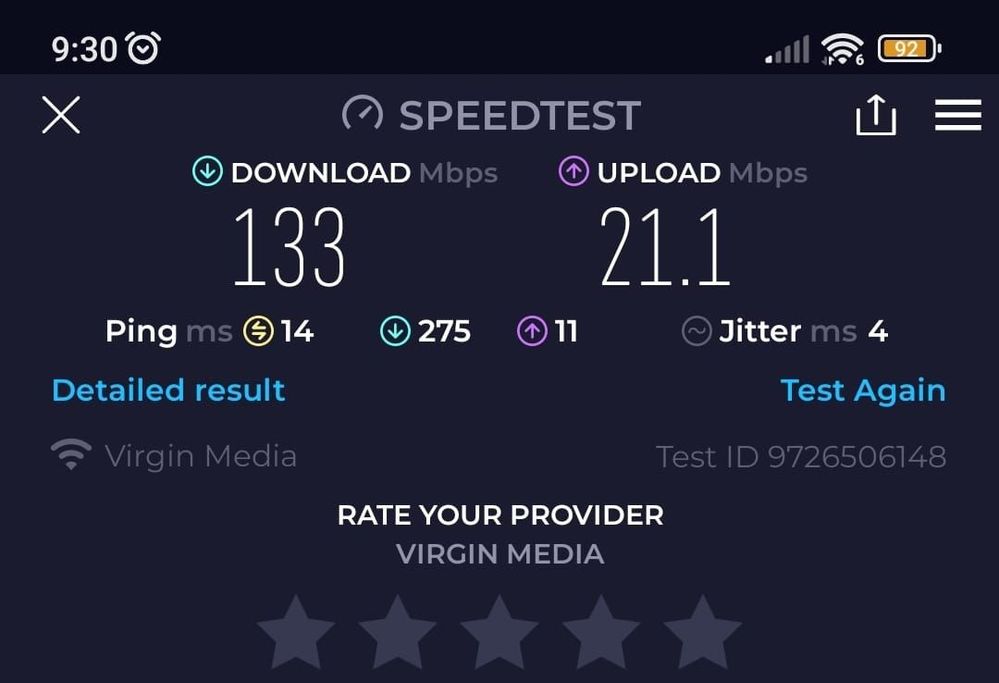Share the speed test result
Viewport: 999px width, 683px height.
(875, 116)
